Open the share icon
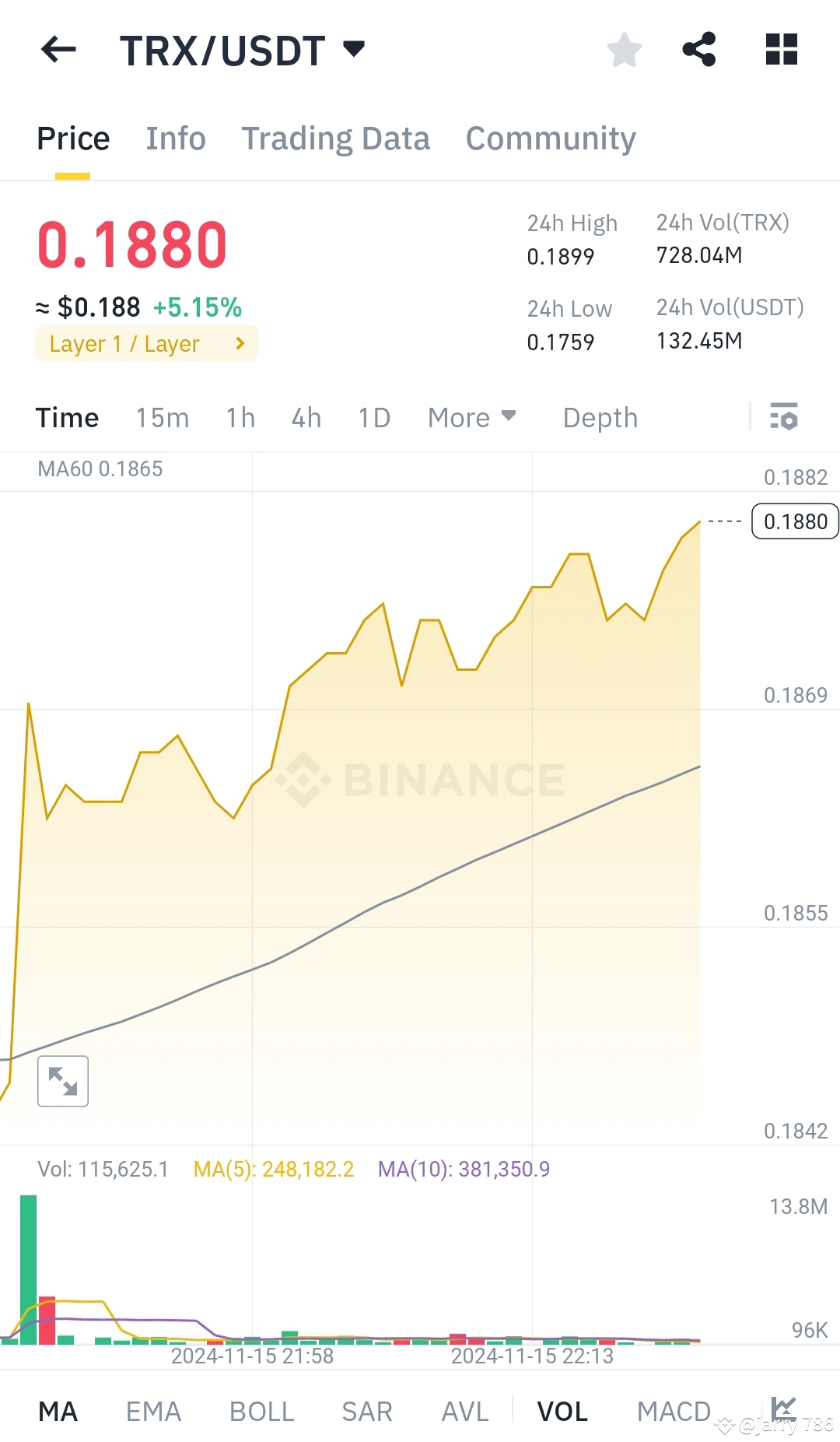 (x=699, y=50)
